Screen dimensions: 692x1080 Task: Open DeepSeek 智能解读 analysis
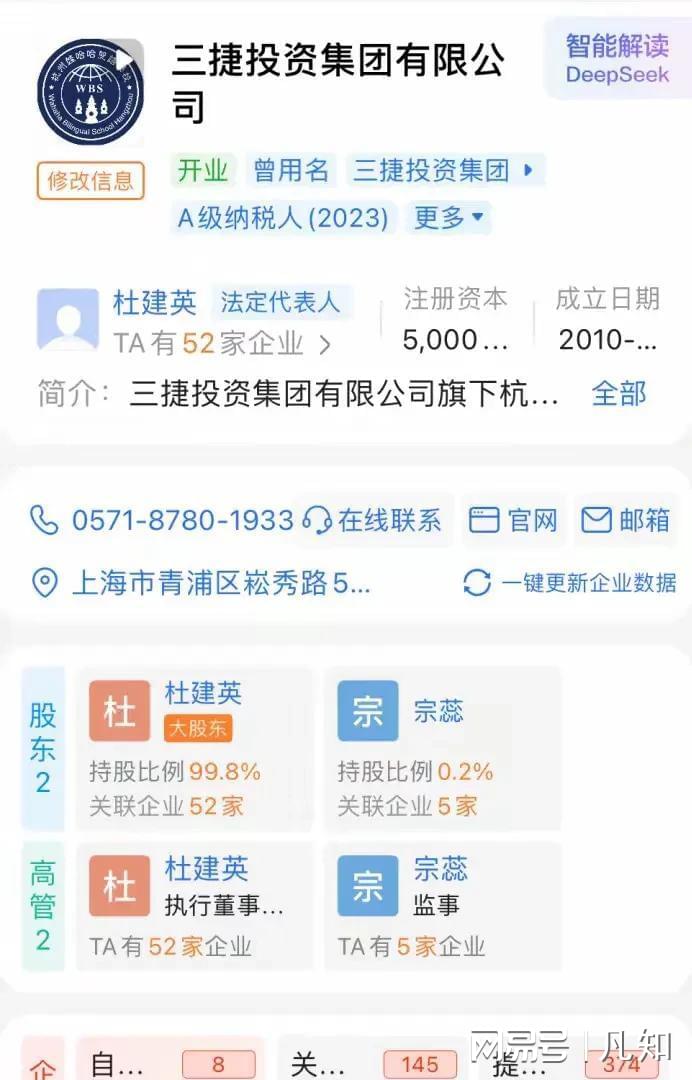click(x=616, y=59)
